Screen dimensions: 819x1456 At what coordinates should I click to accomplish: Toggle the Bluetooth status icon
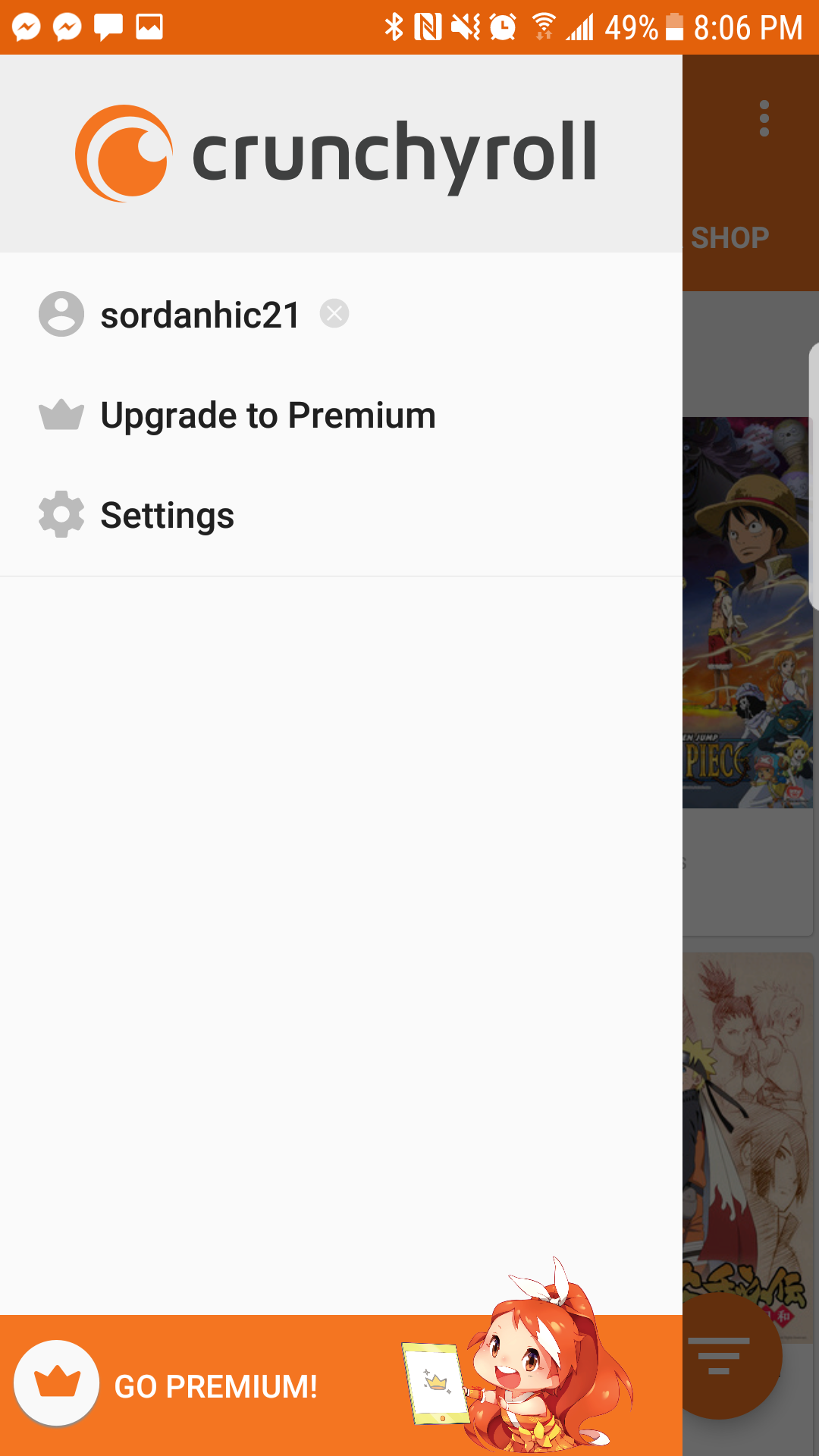[x=394, y=25]
